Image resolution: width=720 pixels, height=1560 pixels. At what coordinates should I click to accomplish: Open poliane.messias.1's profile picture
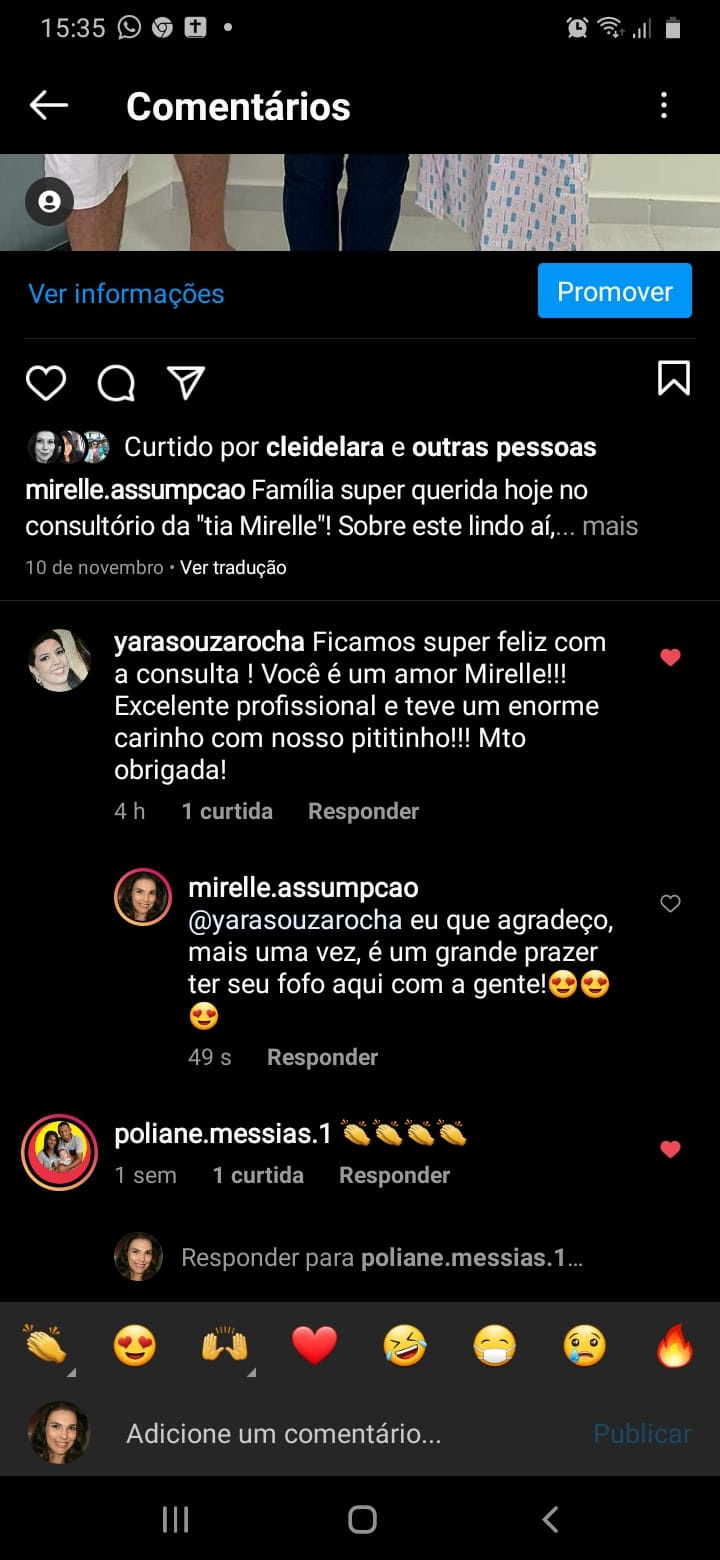(59, 1152)
